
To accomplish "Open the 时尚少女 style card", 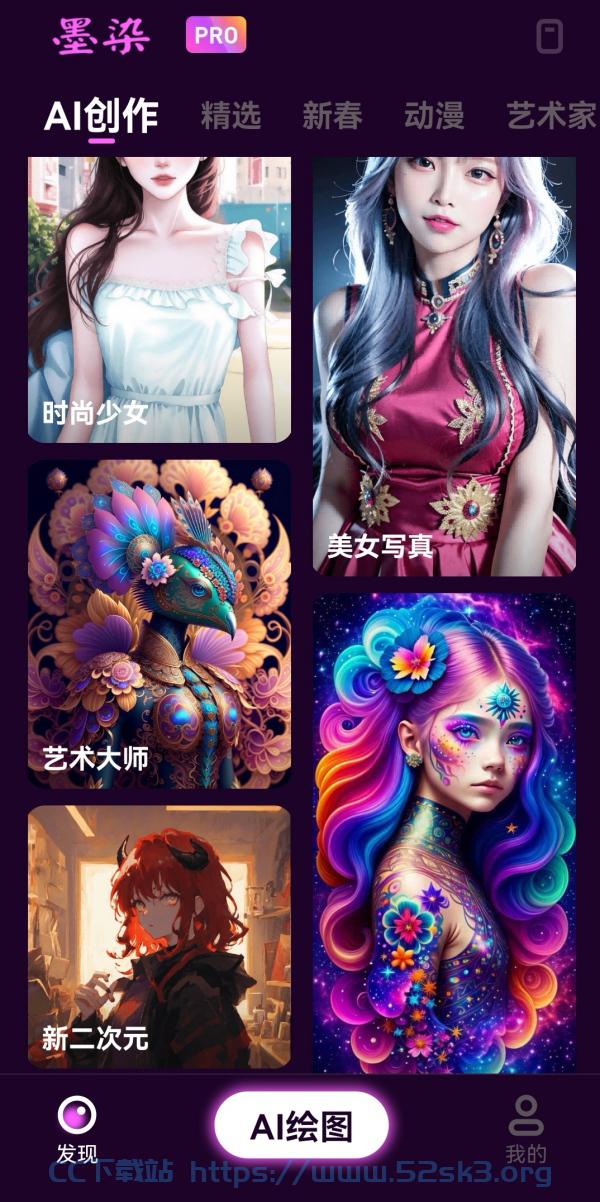I will point(159,299).
